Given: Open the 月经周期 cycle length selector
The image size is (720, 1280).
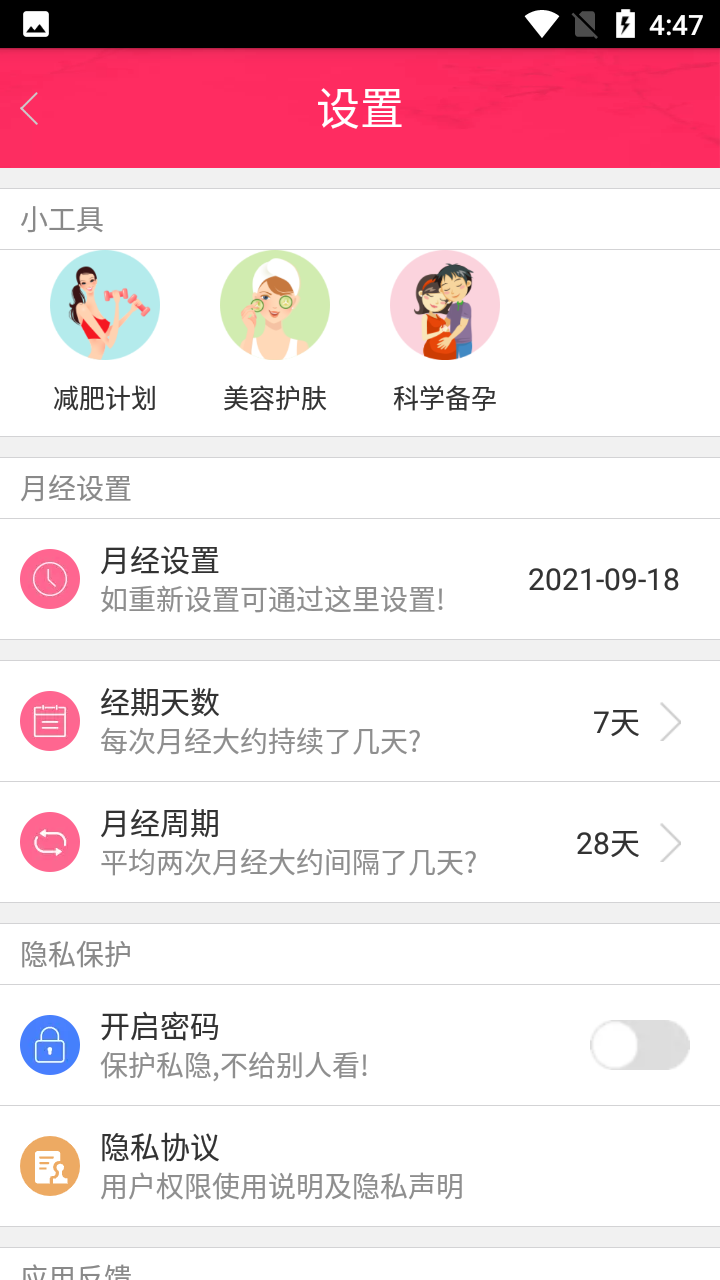Looking at the screenshot, I should click(360, 842).
